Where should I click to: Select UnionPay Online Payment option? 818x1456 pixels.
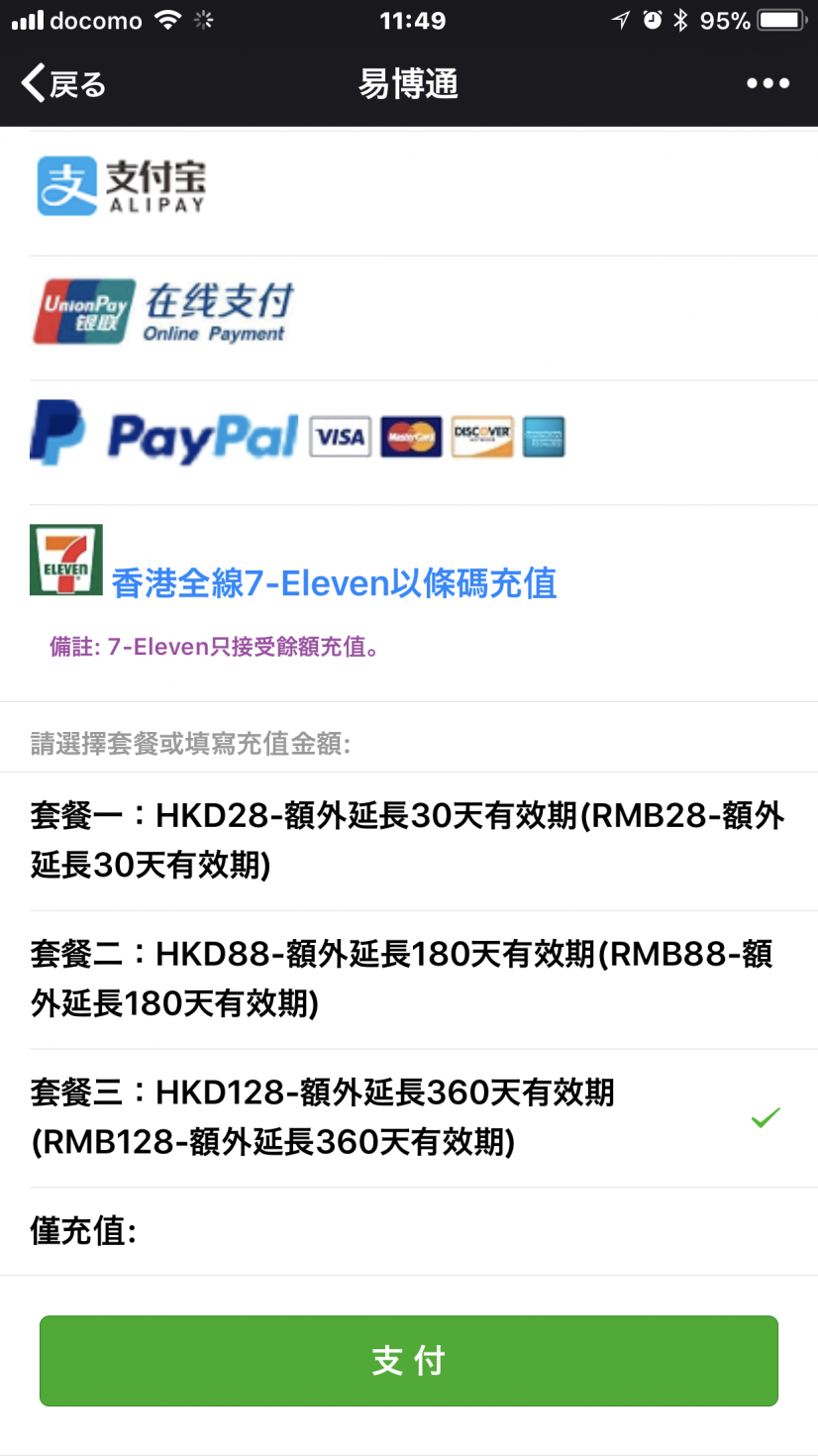coord(164,313)
